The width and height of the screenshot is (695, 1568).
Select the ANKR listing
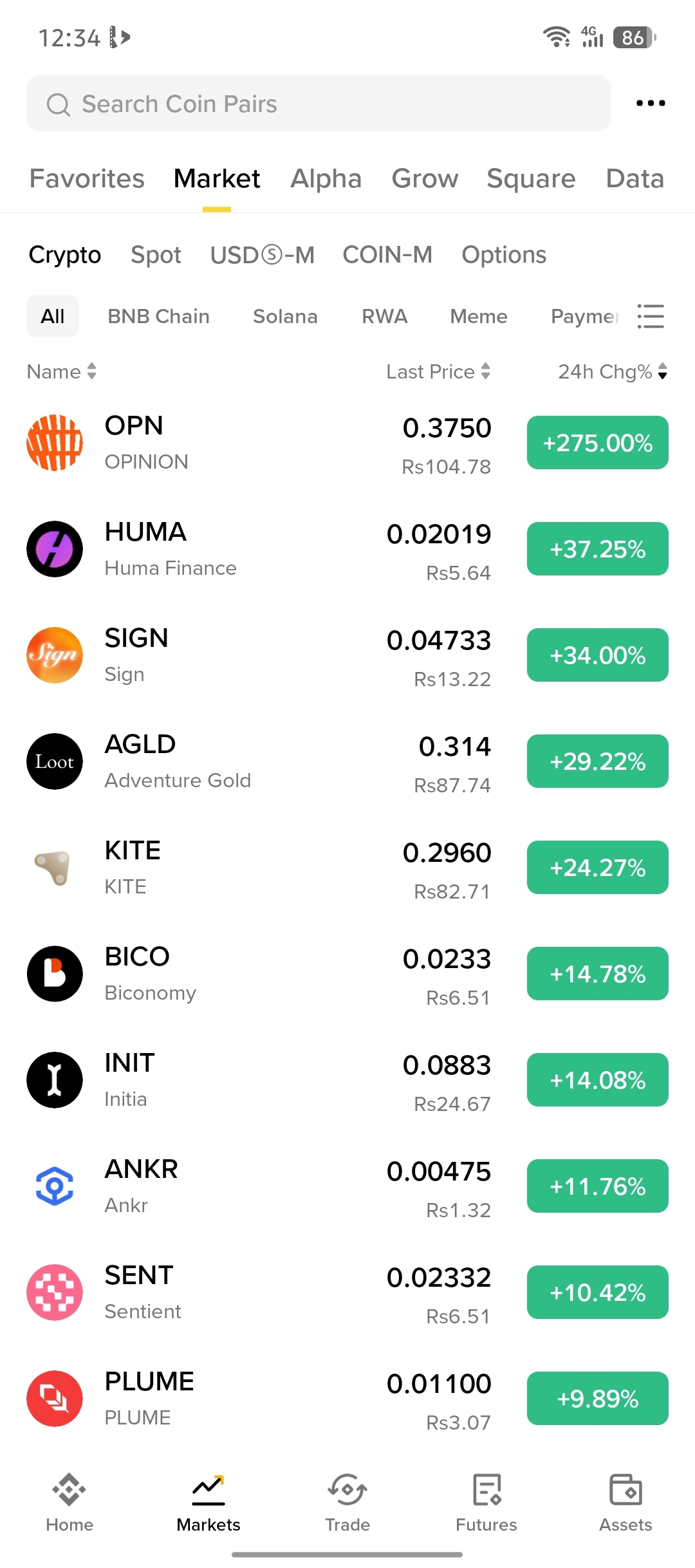click(x=257, y=1186)
